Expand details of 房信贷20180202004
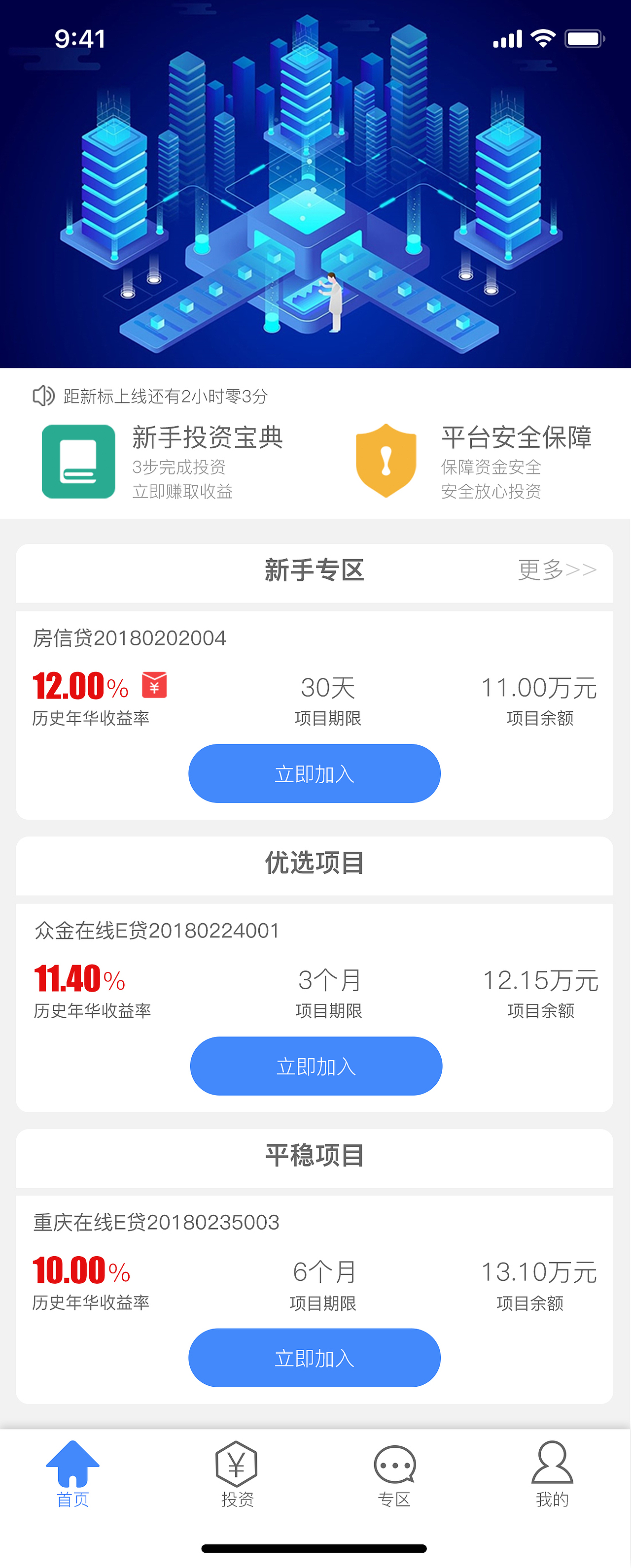The width and height of the screenshot is (631, 1568). (130, 638)
